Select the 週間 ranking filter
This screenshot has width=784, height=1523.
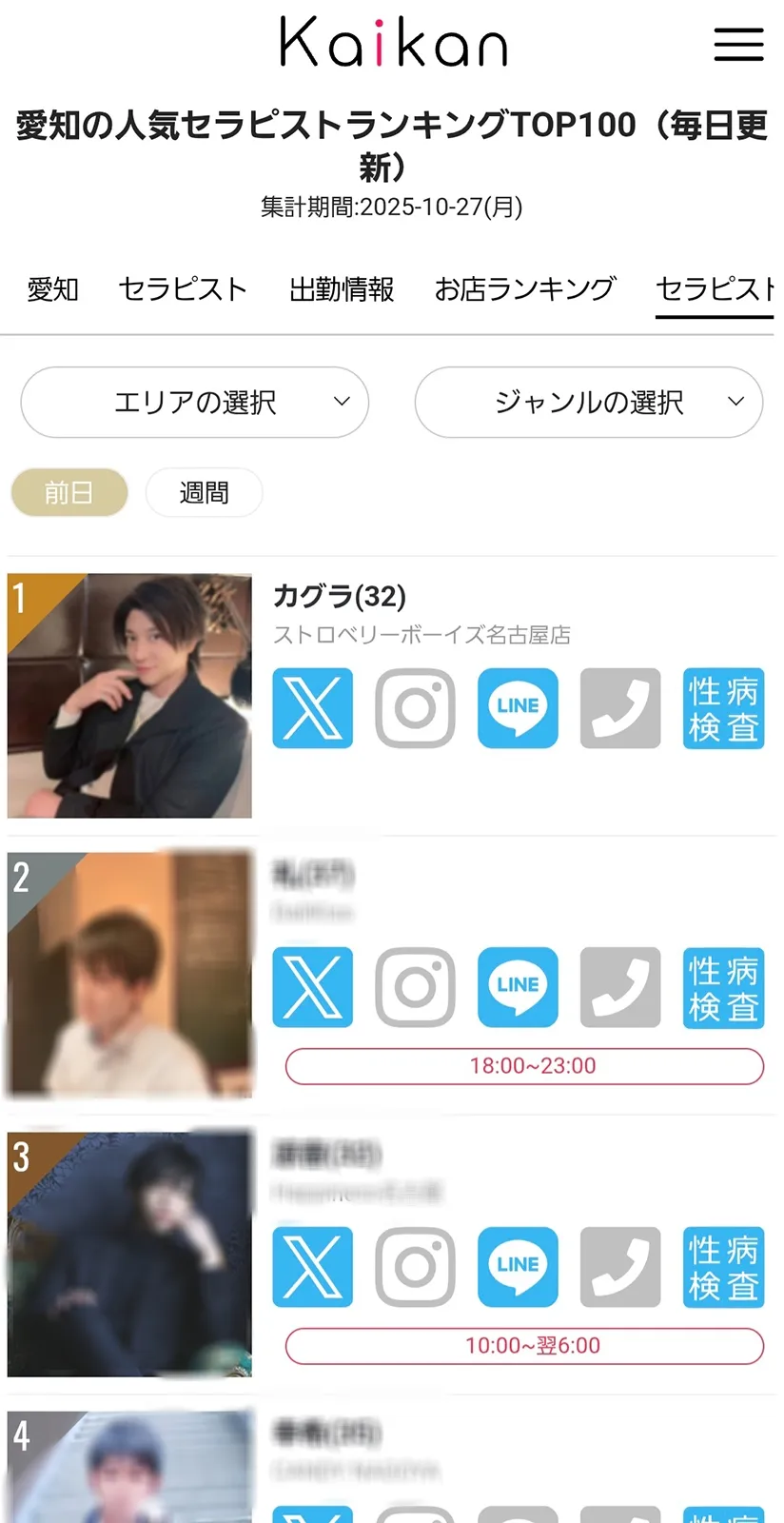coord(204,492)
